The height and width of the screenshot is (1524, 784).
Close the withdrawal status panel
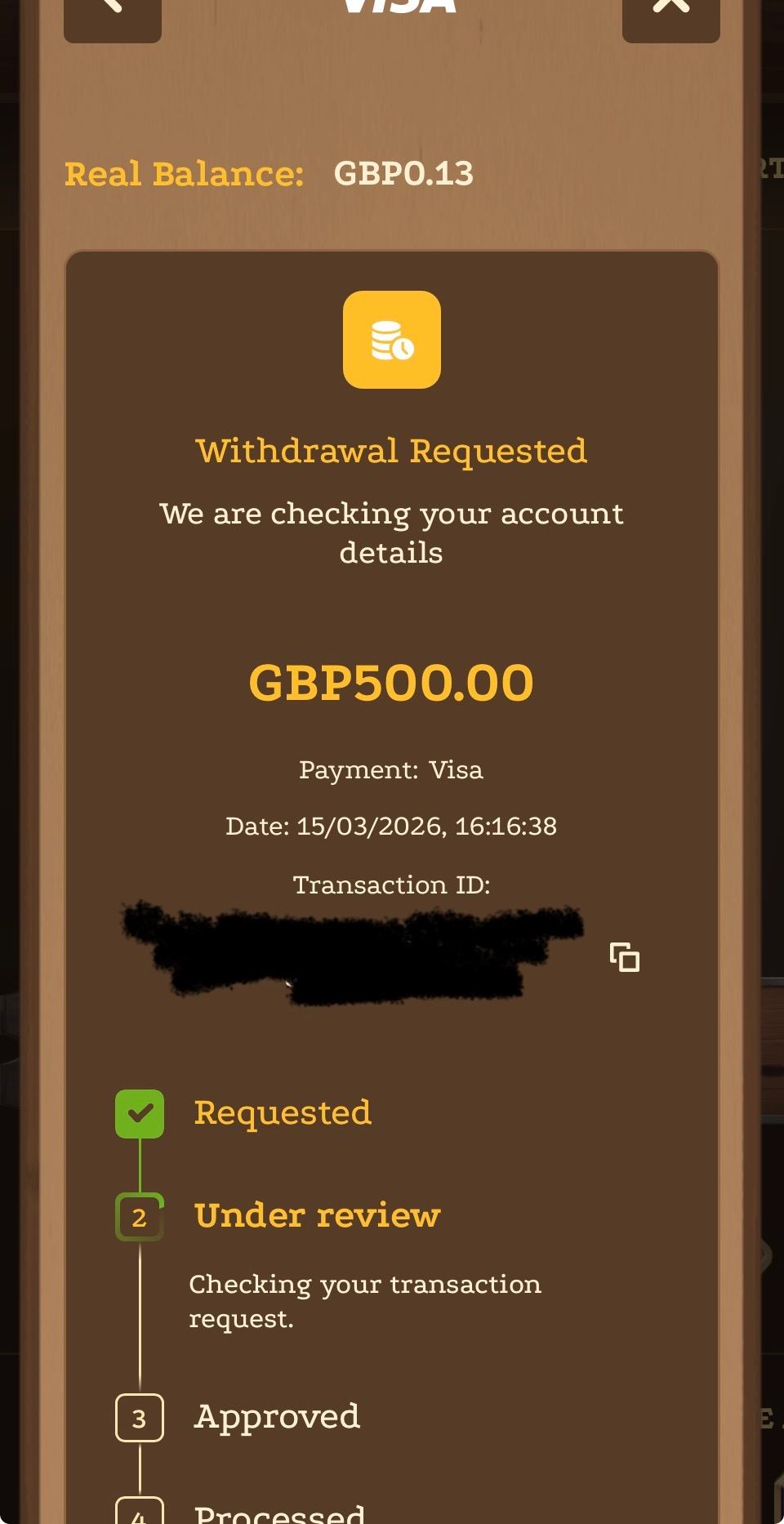(x=670, y=15)
